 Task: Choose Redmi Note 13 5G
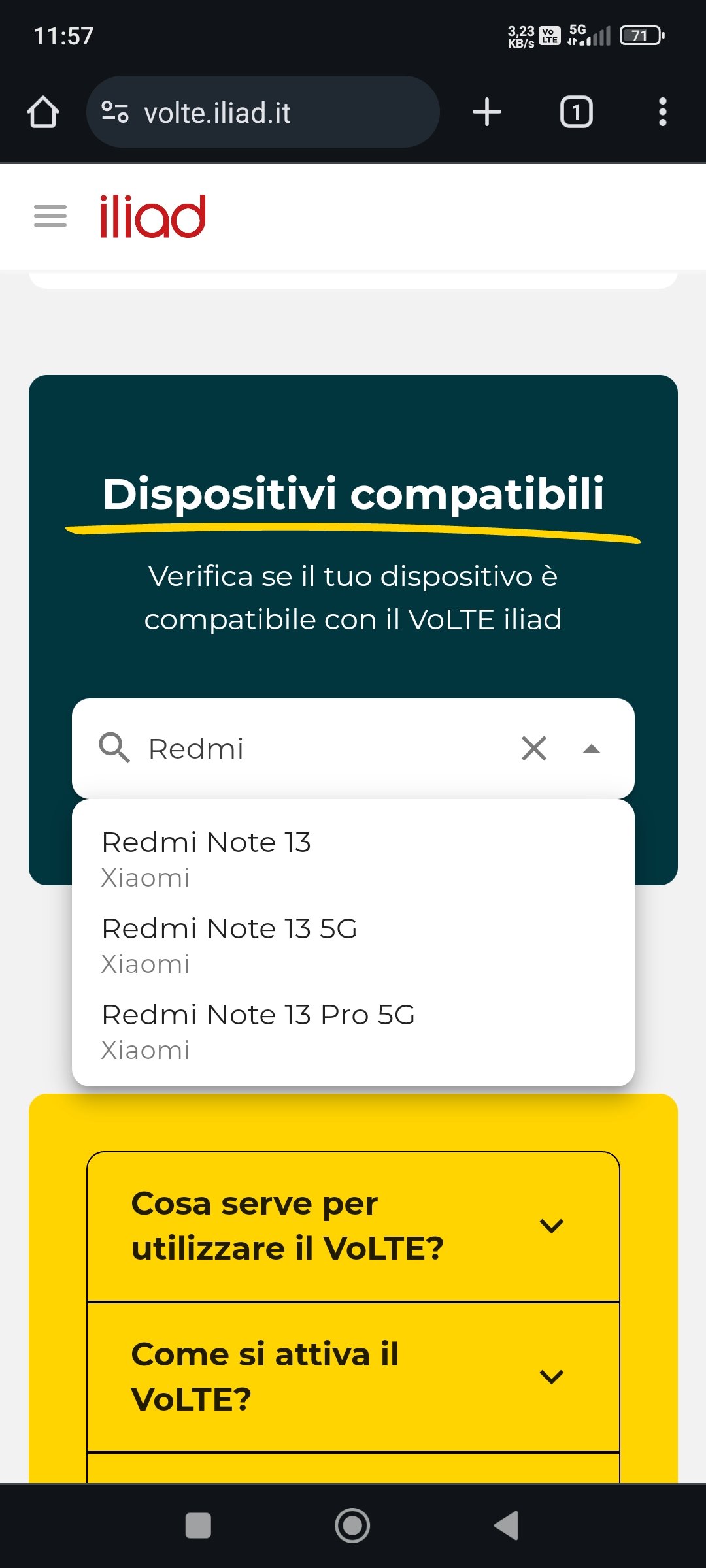(353, 945)
